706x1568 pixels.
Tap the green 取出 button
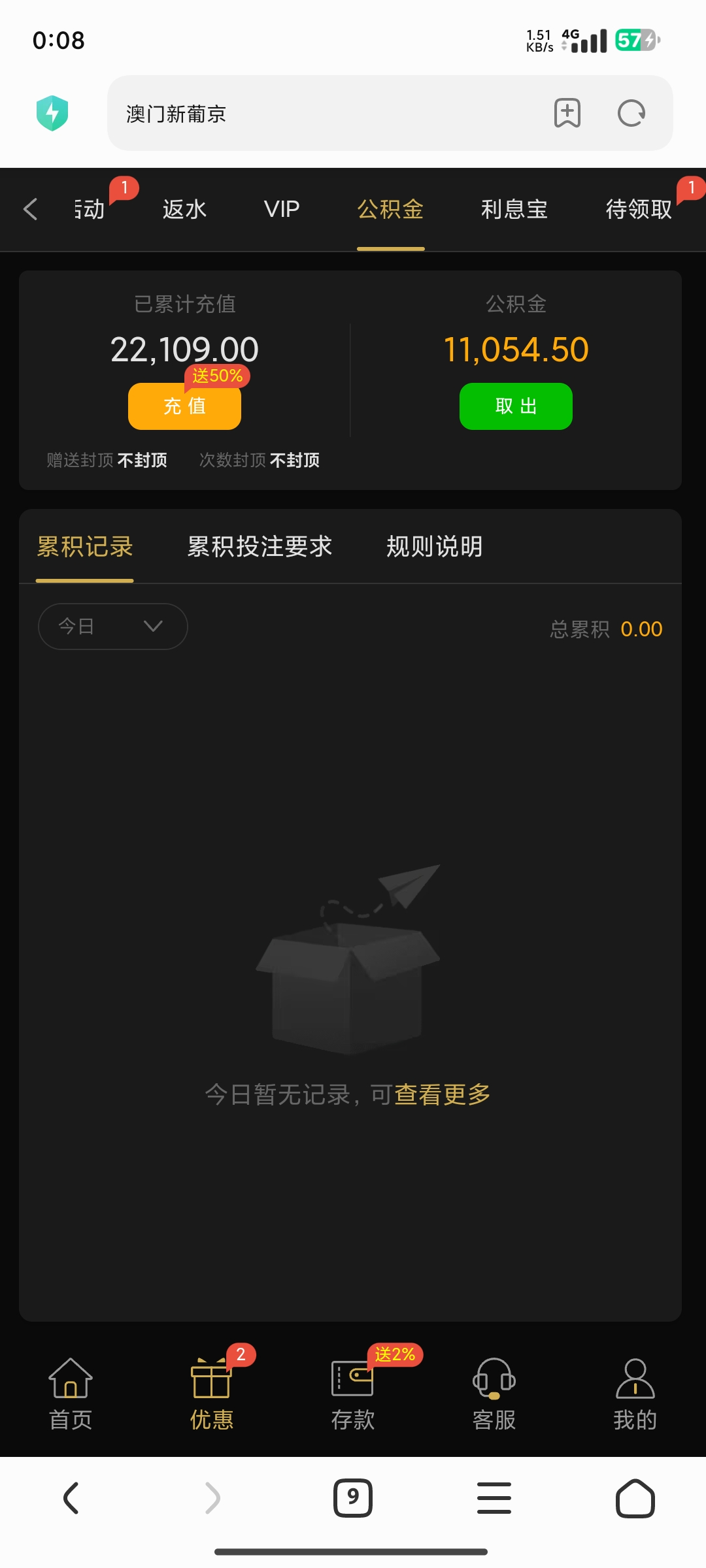[516, 406]
